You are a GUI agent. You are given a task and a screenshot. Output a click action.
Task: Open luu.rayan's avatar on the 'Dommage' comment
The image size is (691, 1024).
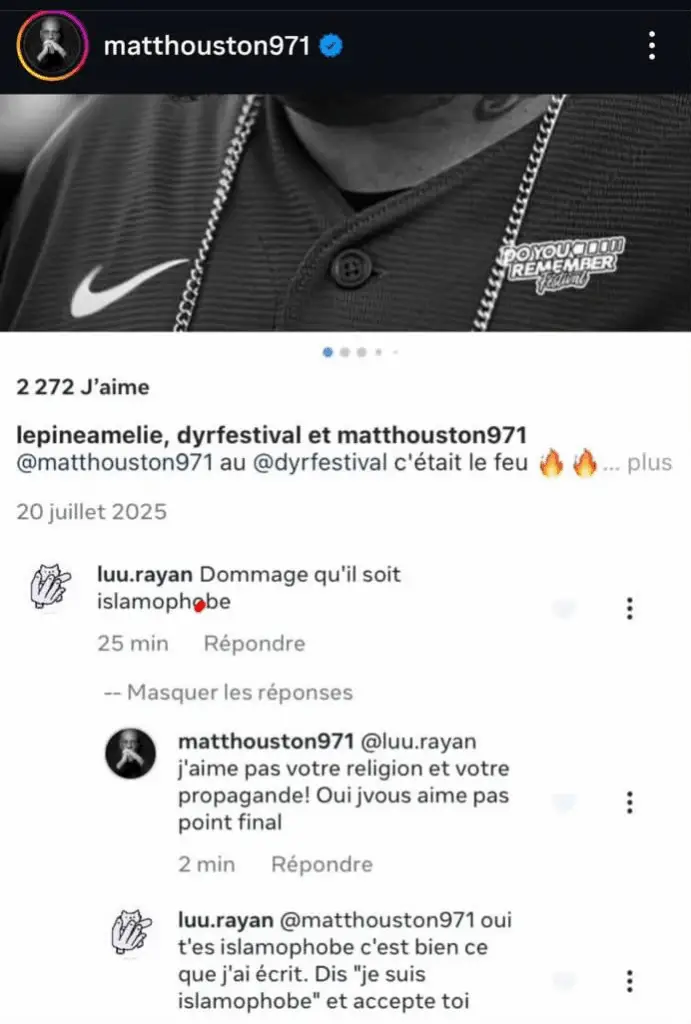48,588
